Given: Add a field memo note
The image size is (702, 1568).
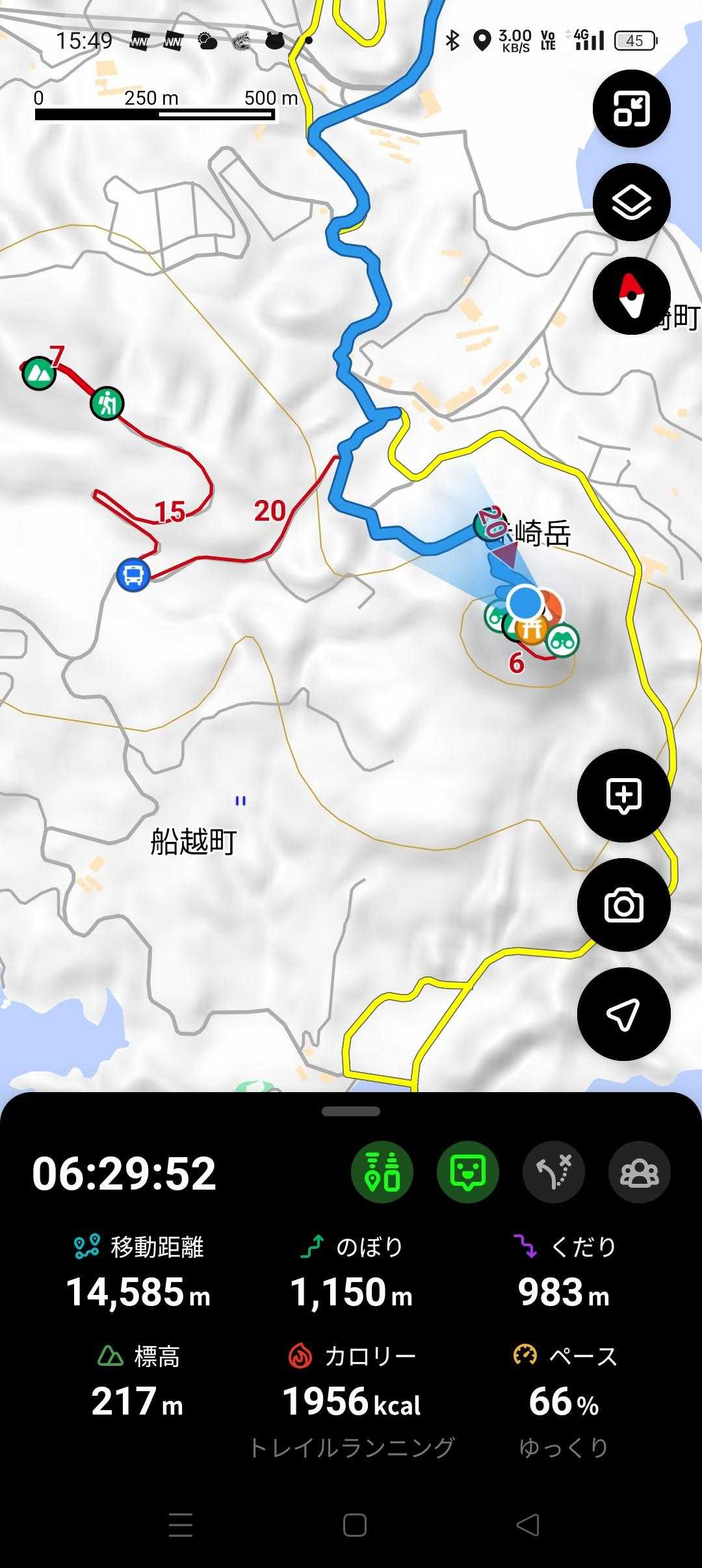Looking at the screenshot, I should (623, 796).
